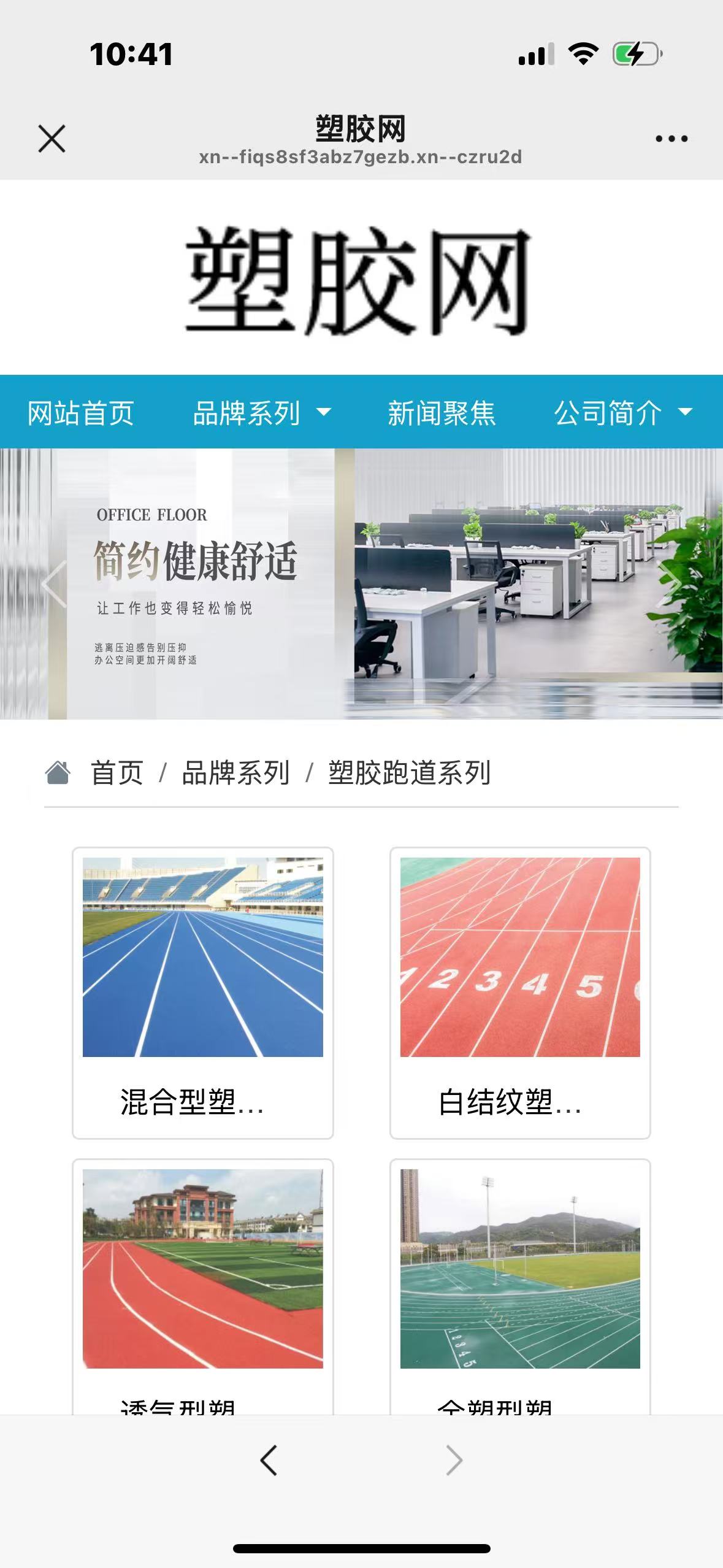Tap the 品牌系列 breadcrumb link

point(235,773)
